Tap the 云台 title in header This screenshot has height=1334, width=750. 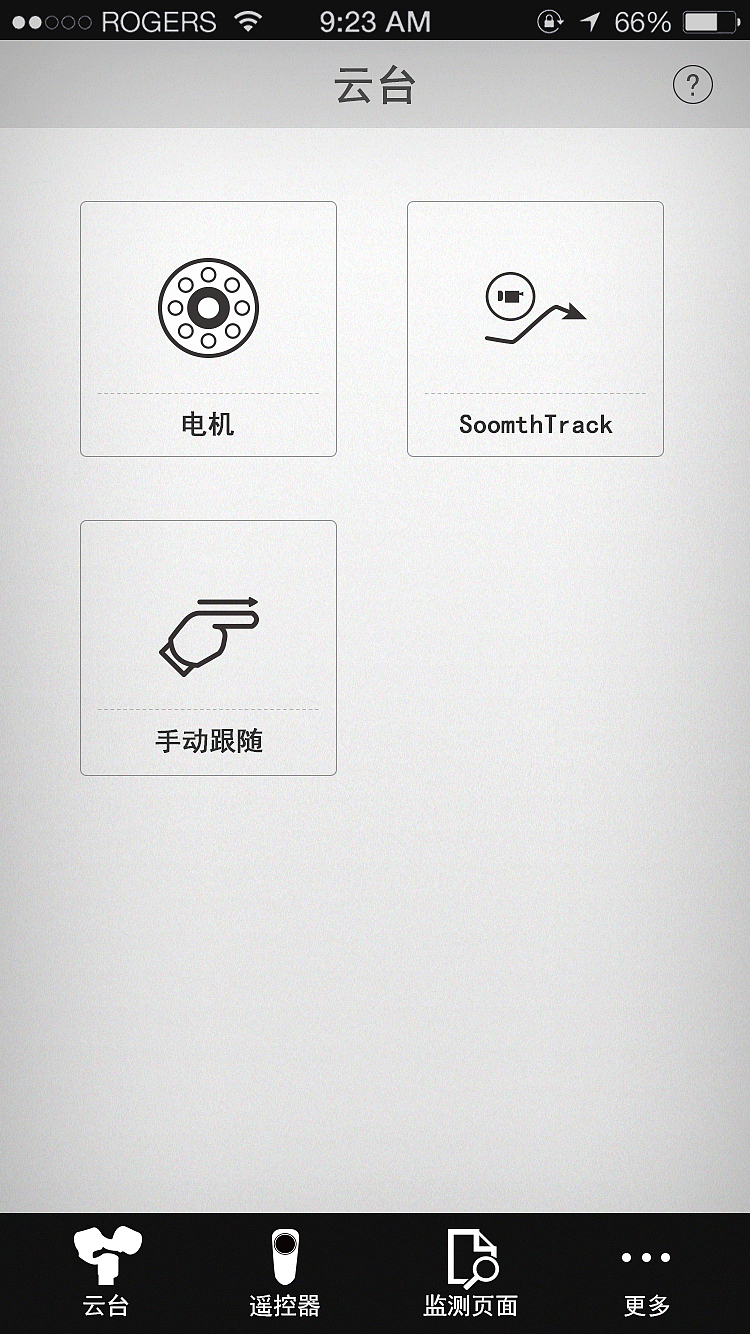(374, 86)
